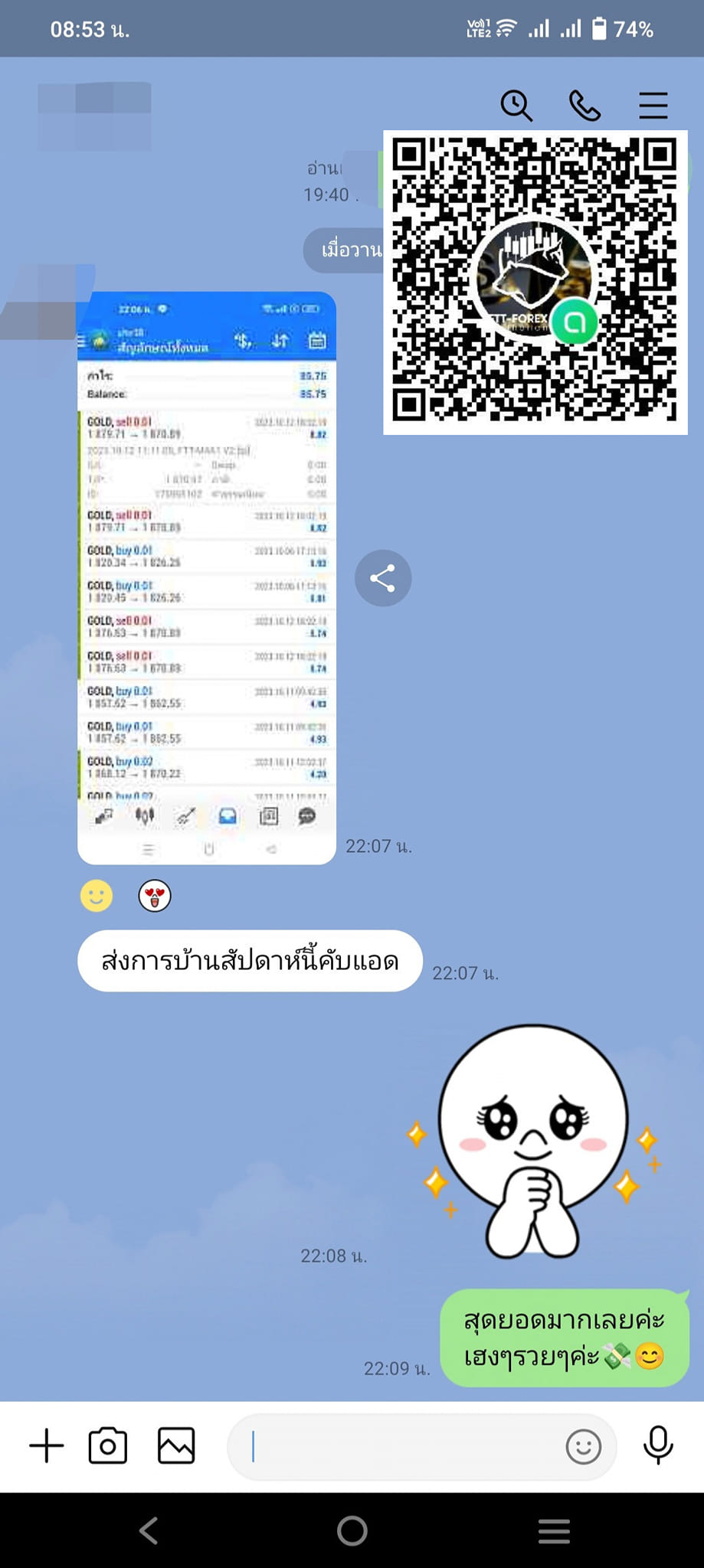Open the trading screenshot image
The image size is (704, 1568).
pos(207,577)
